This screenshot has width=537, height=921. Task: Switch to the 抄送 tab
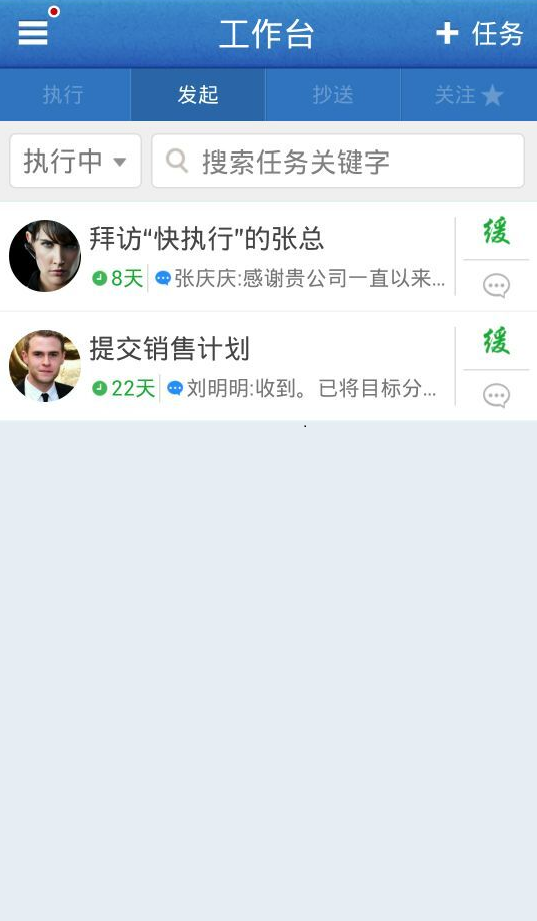click(x=333, y=95)
